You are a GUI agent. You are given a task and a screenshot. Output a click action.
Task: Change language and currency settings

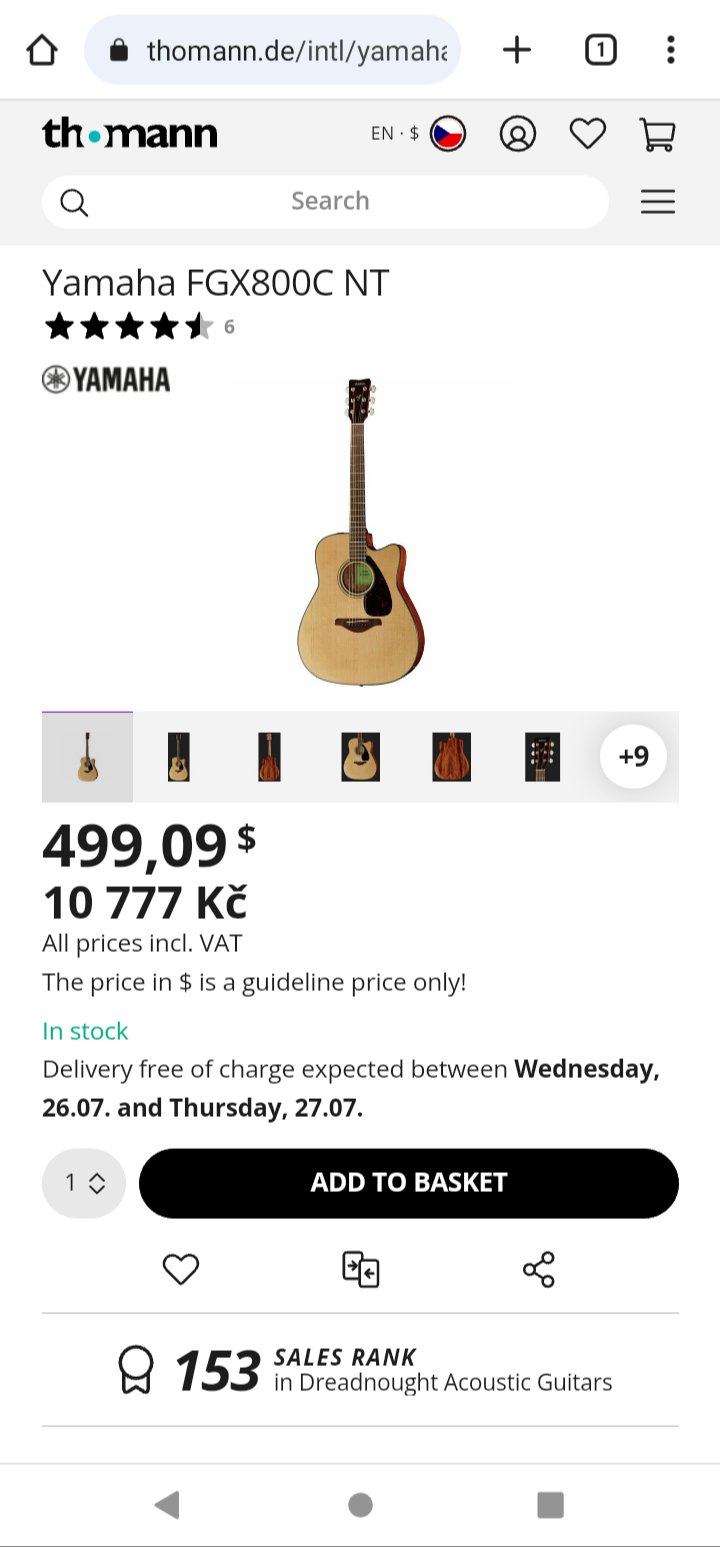coord(418,134)
